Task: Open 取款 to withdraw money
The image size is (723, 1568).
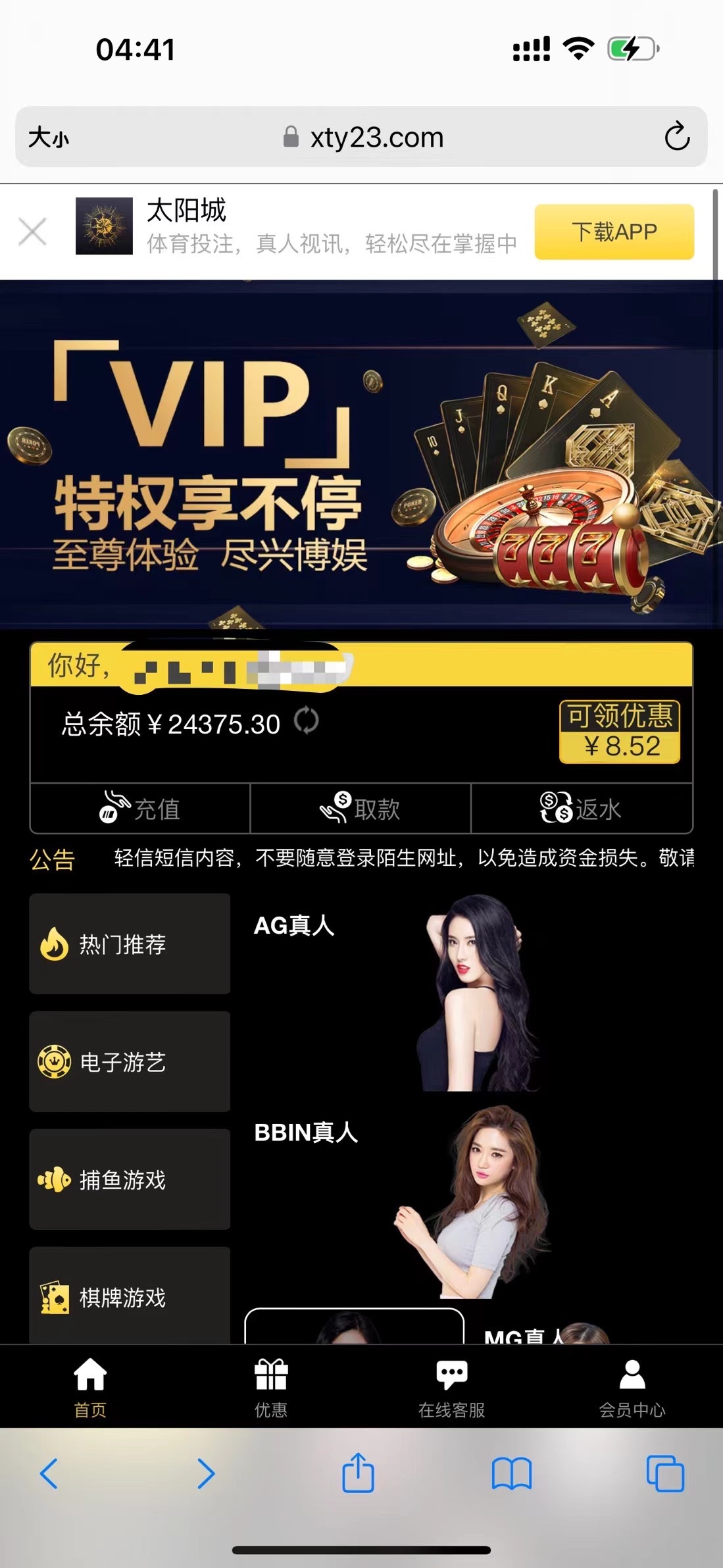Action: pos(361,808)
